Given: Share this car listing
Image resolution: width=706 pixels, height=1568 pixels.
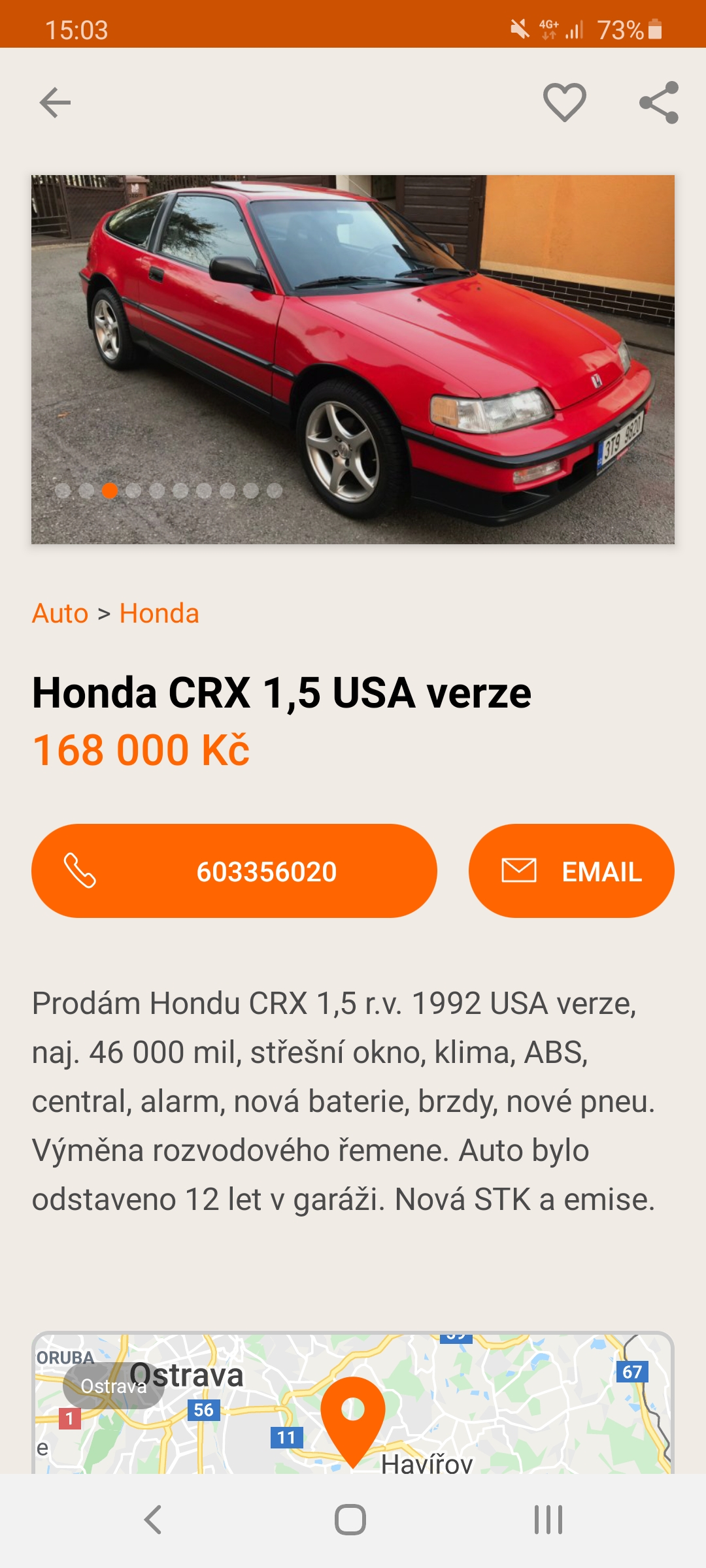Looking at the screenshot, I should tap(659, 103).
